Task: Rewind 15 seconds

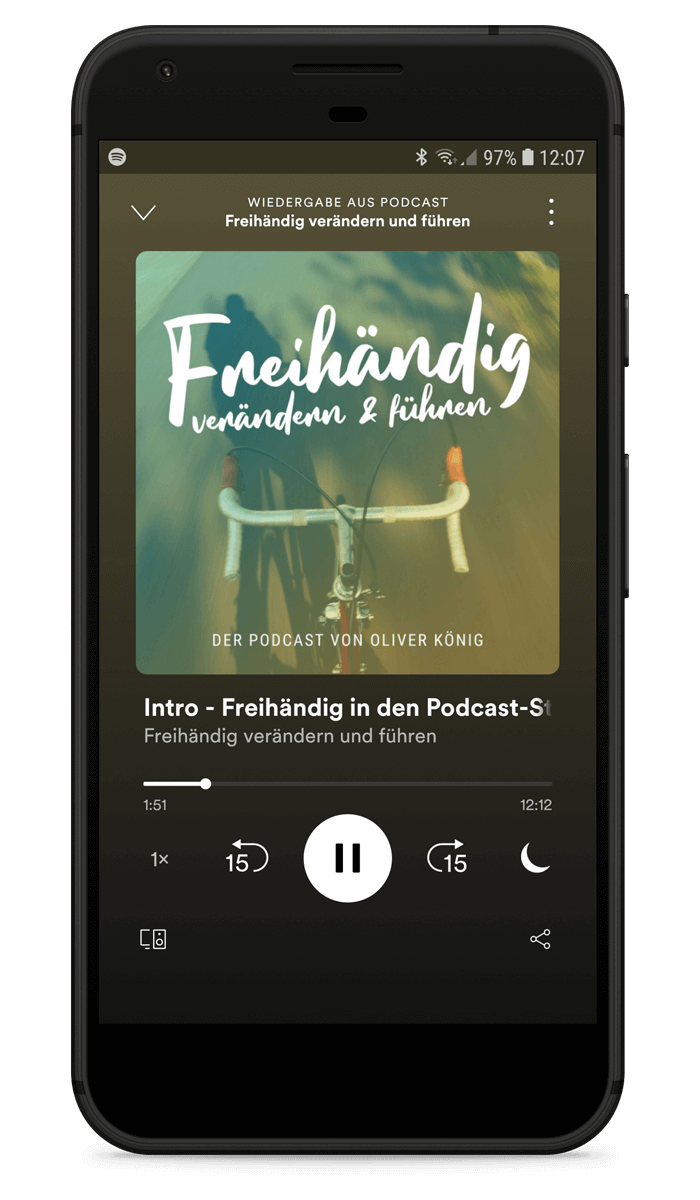Action: [246, 858]
